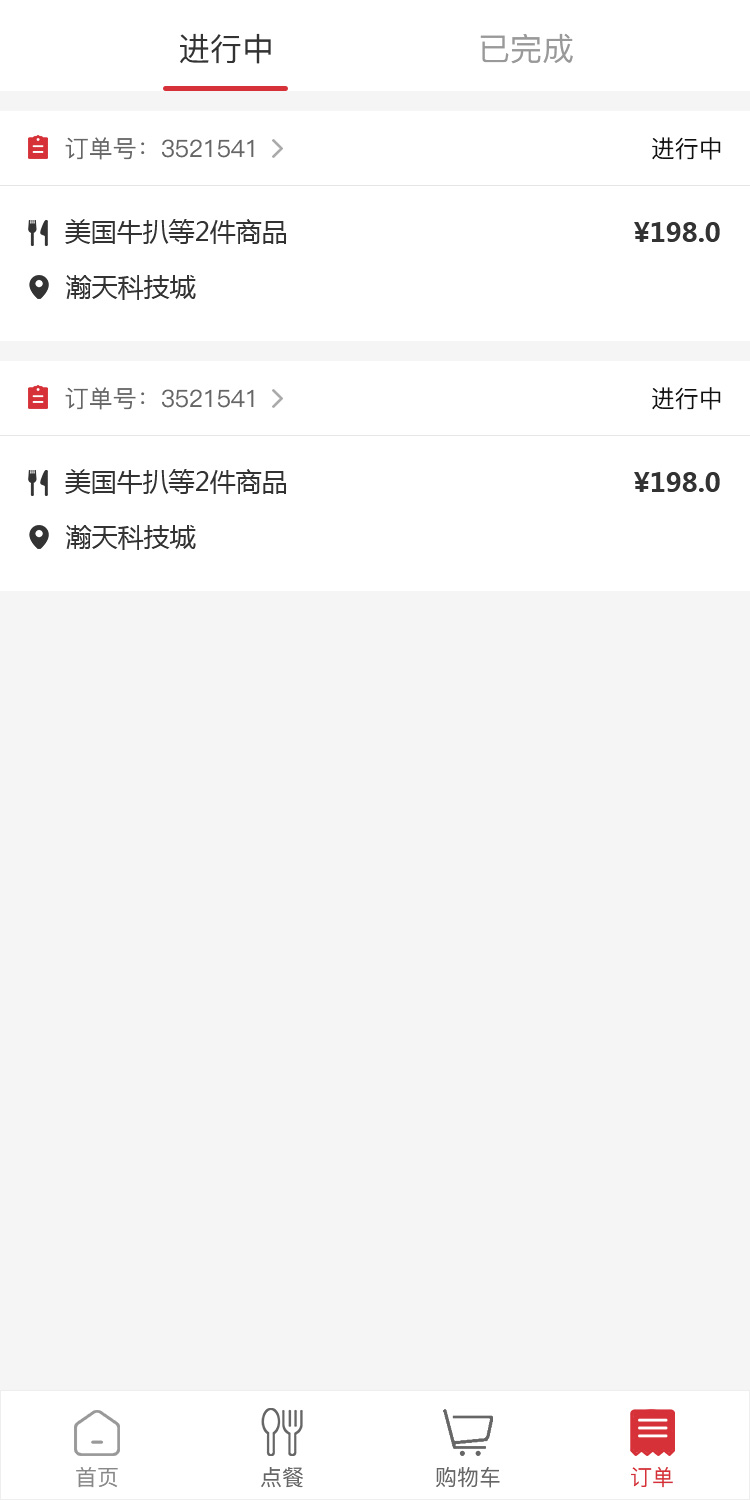Go to the 首页 home page
The height and width of the screenshot is (1500, 750).
point(97,1446)
